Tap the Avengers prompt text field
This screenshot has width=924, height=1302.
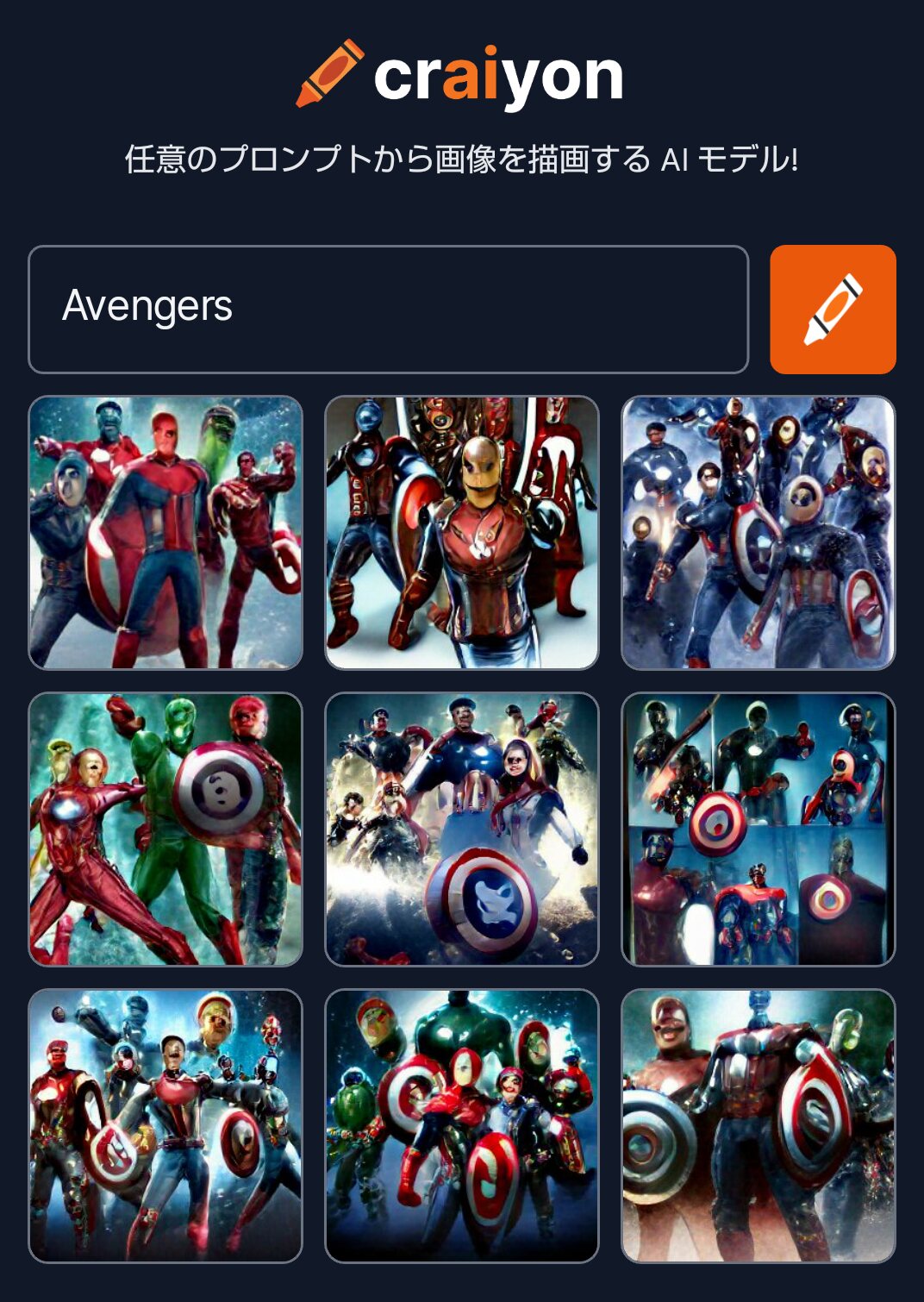388,309
